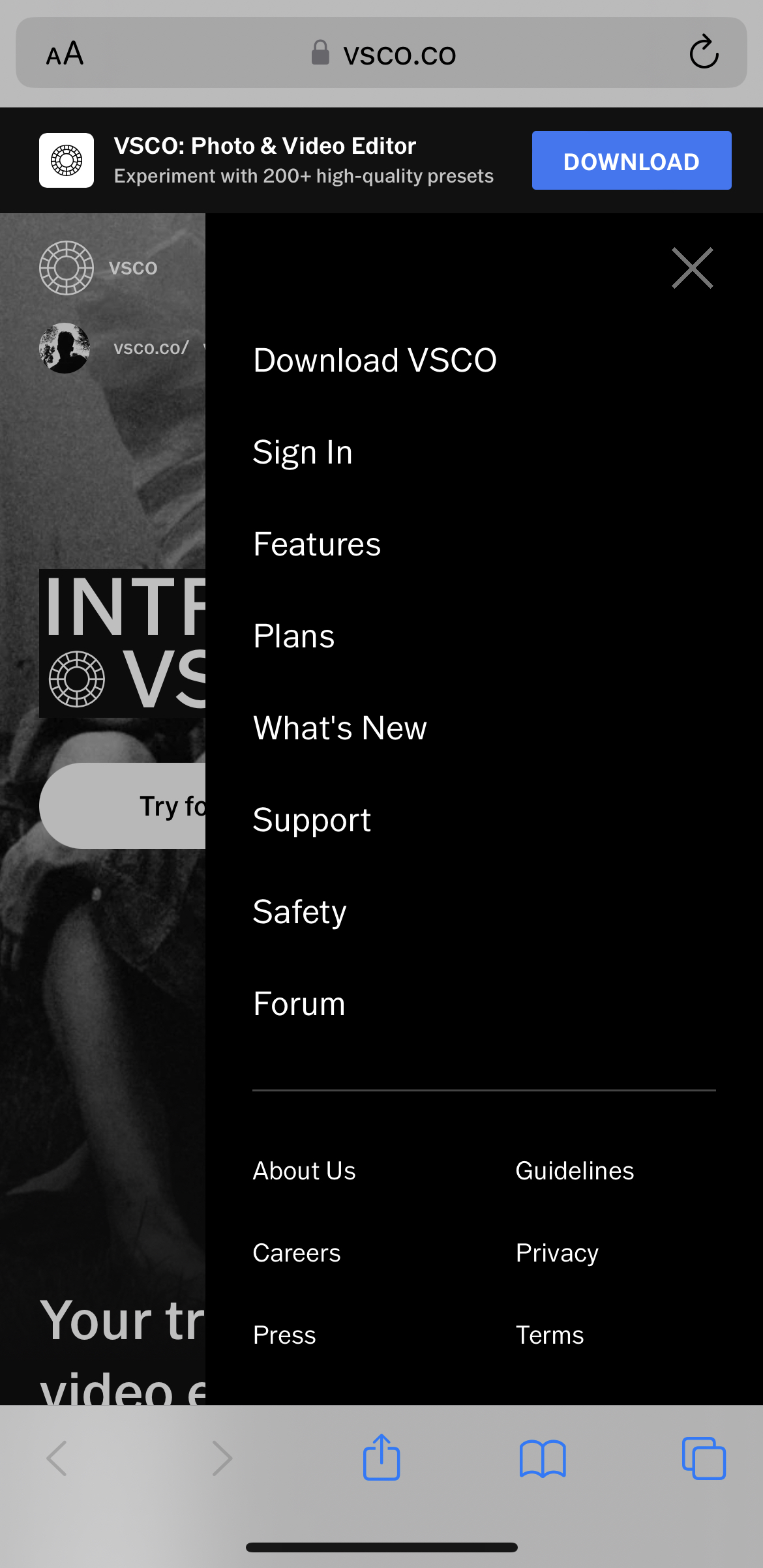Screen dimensions: 763x1568
Task: Read the Privacy policy link
Action: click(557, 1253)
